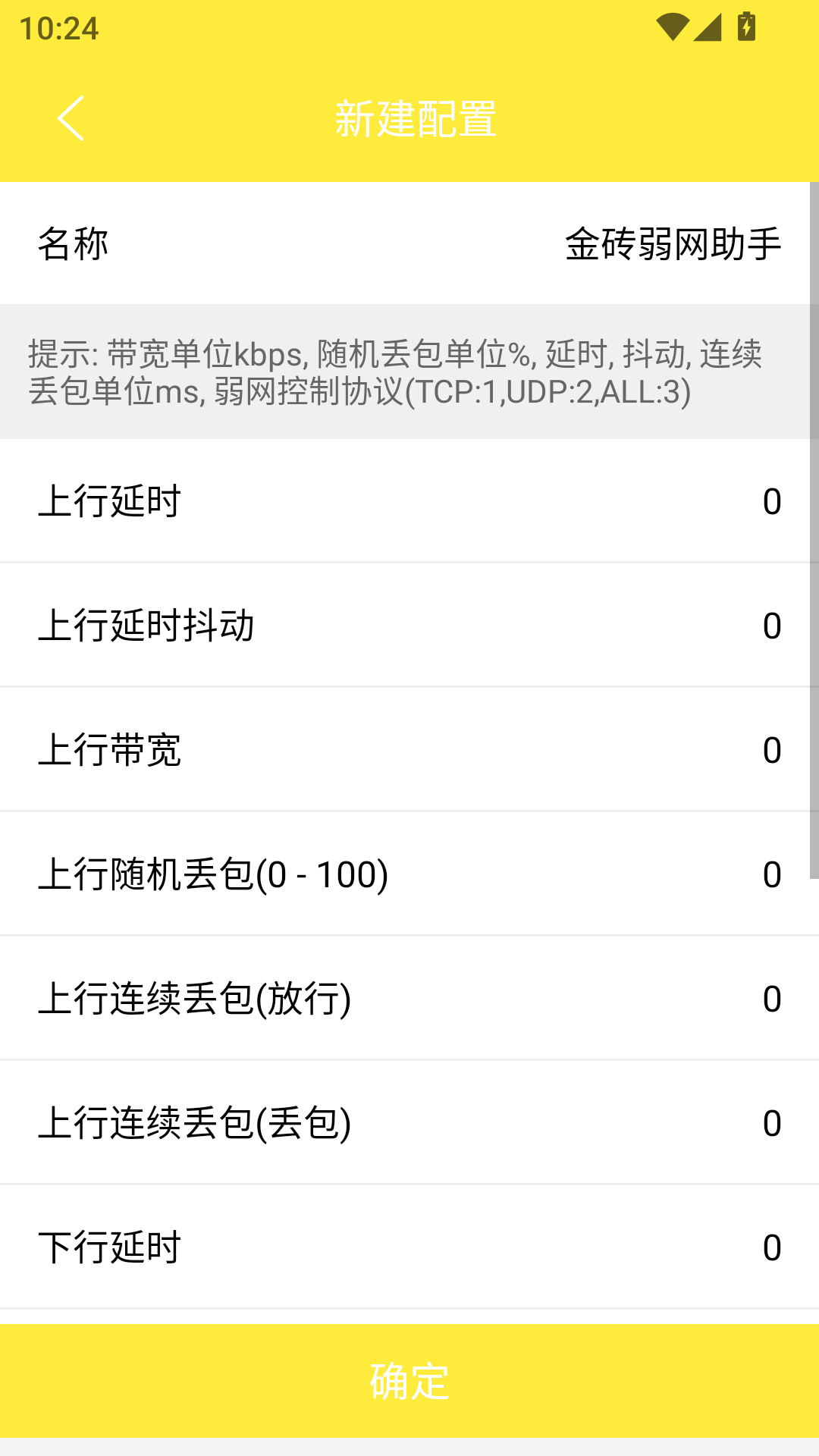This screenshot has height=1456, width=819.
Task: Edit the 上行连续丢包(放行) field
Action: click(772, 999)
